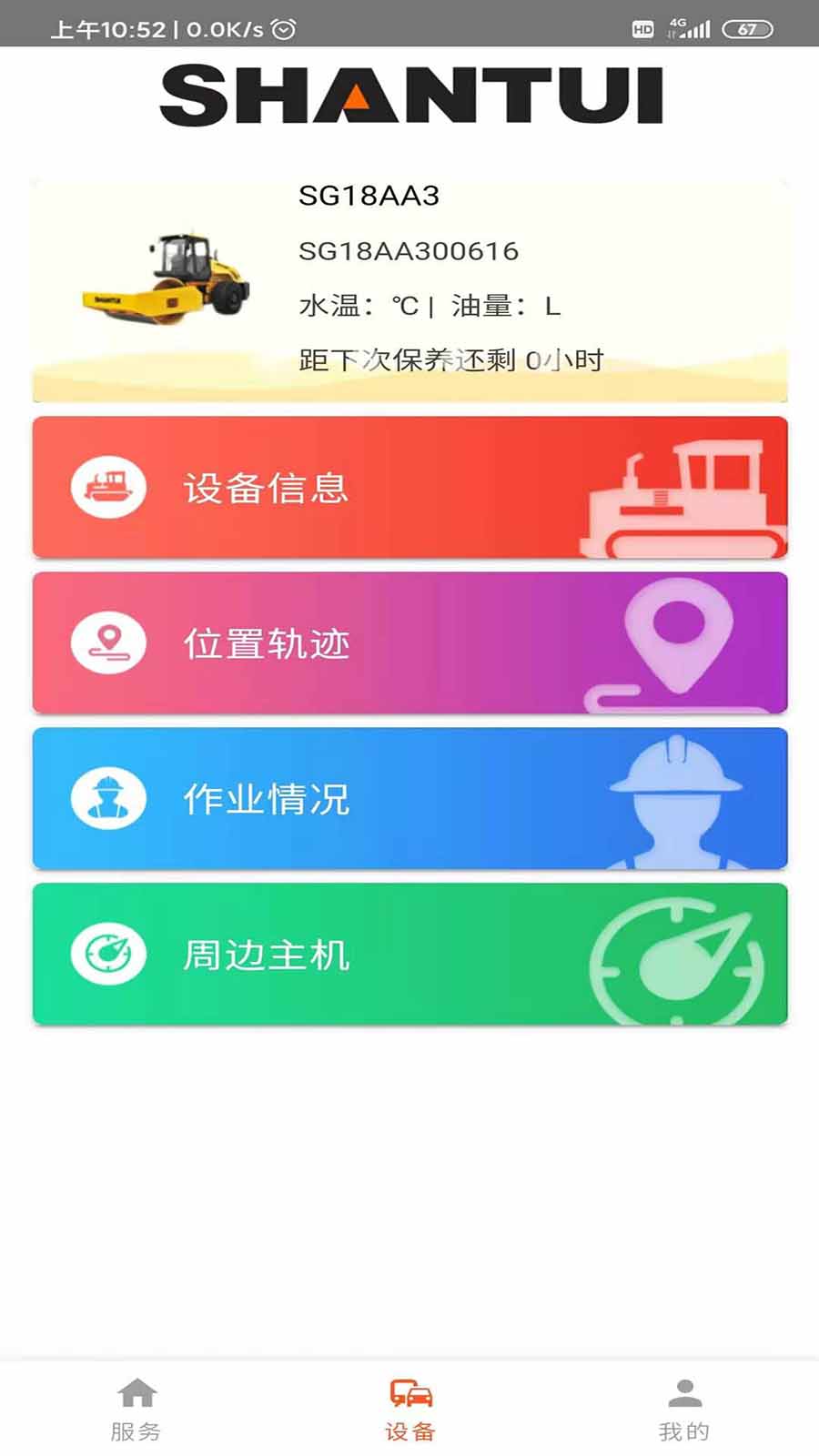Screen dimensions: 819x1456
Task: Select the bulldozer icon in 设备信息 card
Action: click(x=107, y=487)
